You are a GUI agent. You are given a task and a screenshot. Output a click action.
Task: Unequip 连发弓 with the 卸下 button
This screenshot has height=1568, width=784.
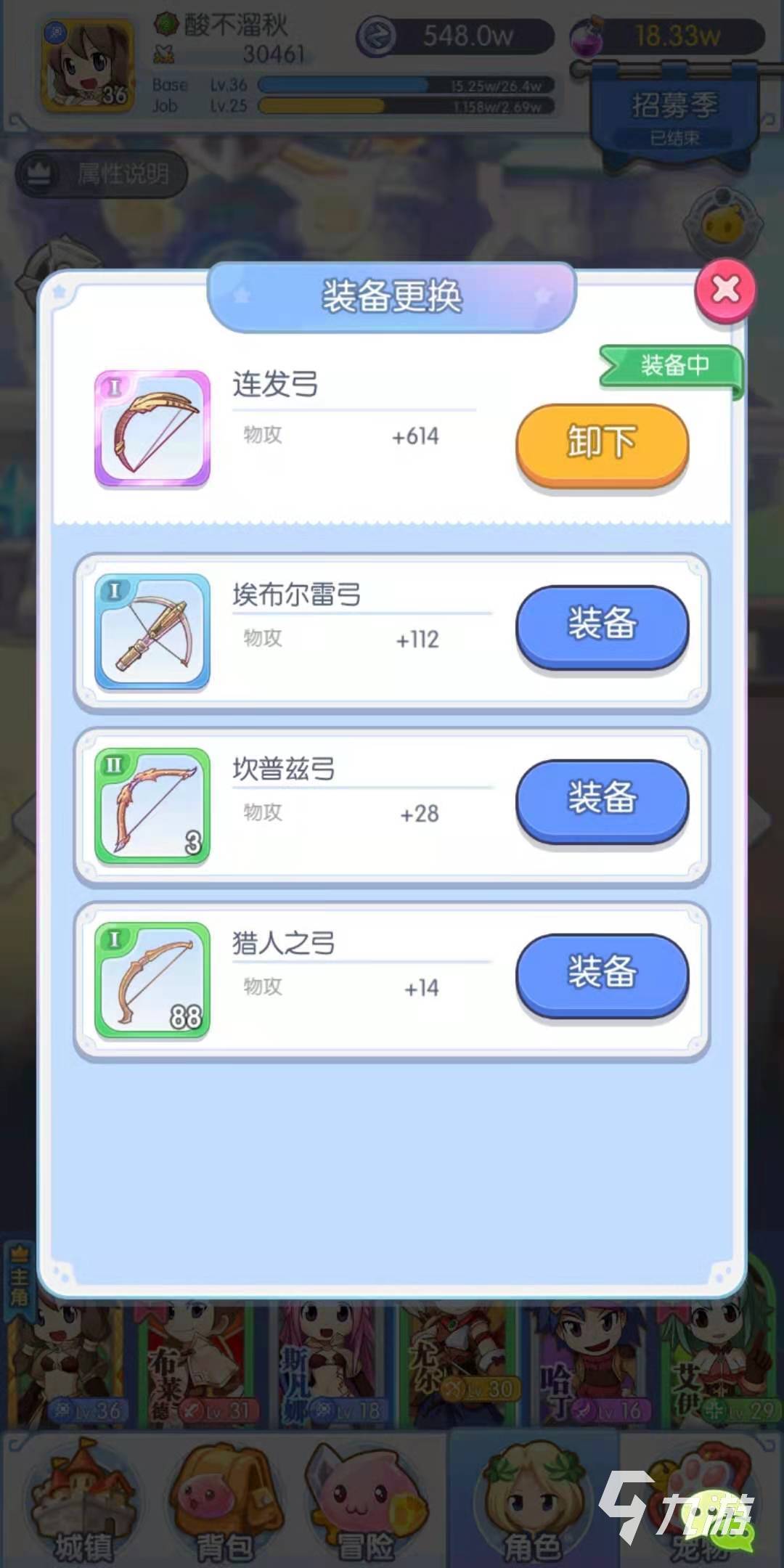point(602,444)
